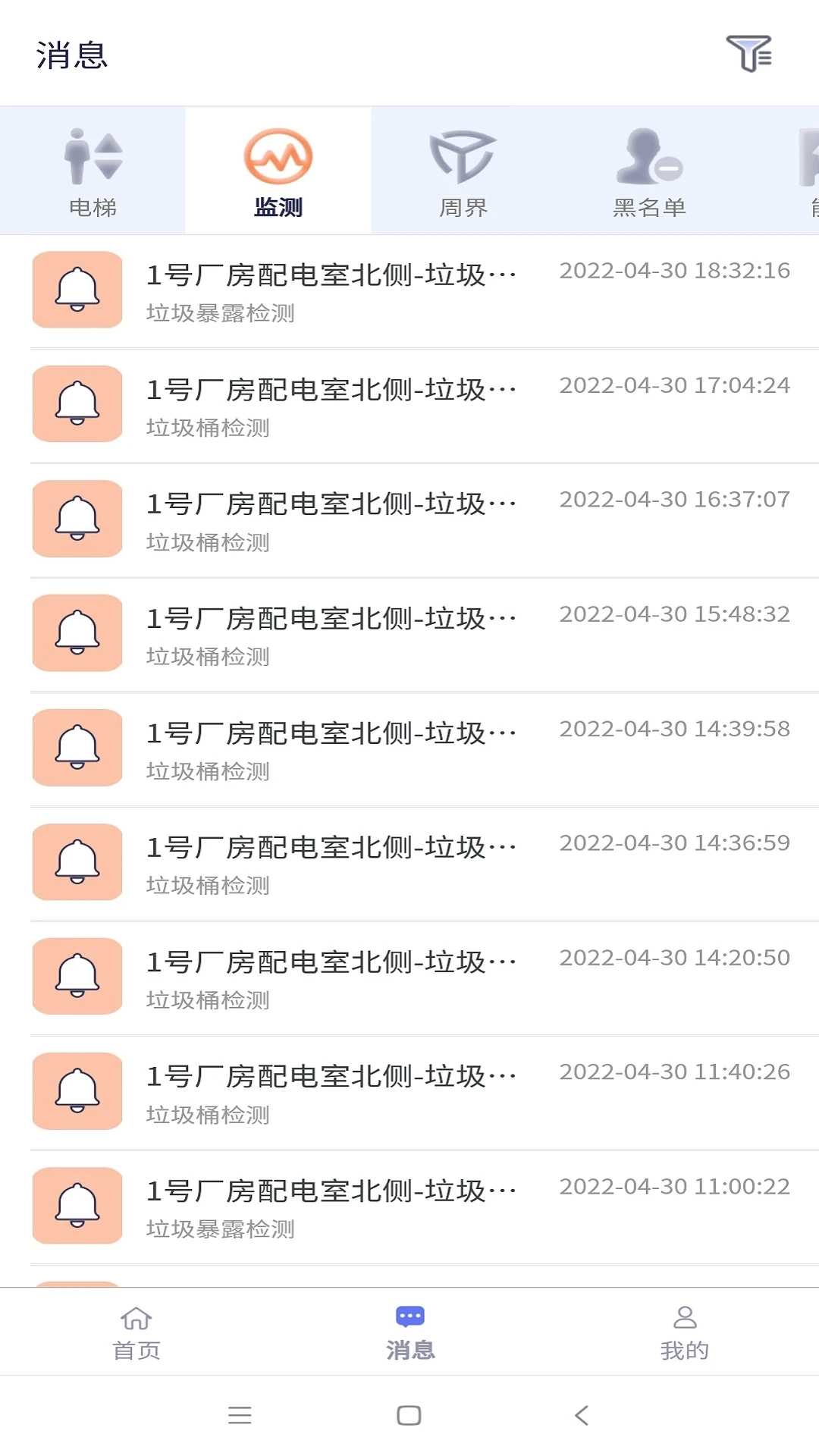Click the 黑名单 blacklist person icon
This screenshot has width=819, height=1456.
(x=649, y=158)
